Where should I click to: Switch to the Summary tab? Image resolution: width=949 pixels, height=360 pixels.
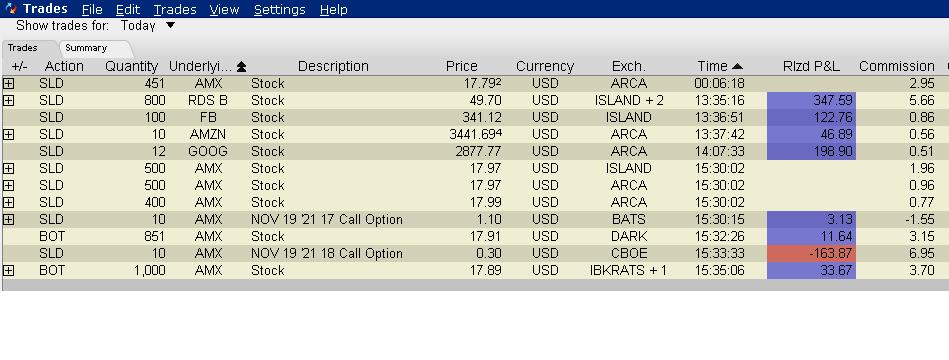(86, 48)
